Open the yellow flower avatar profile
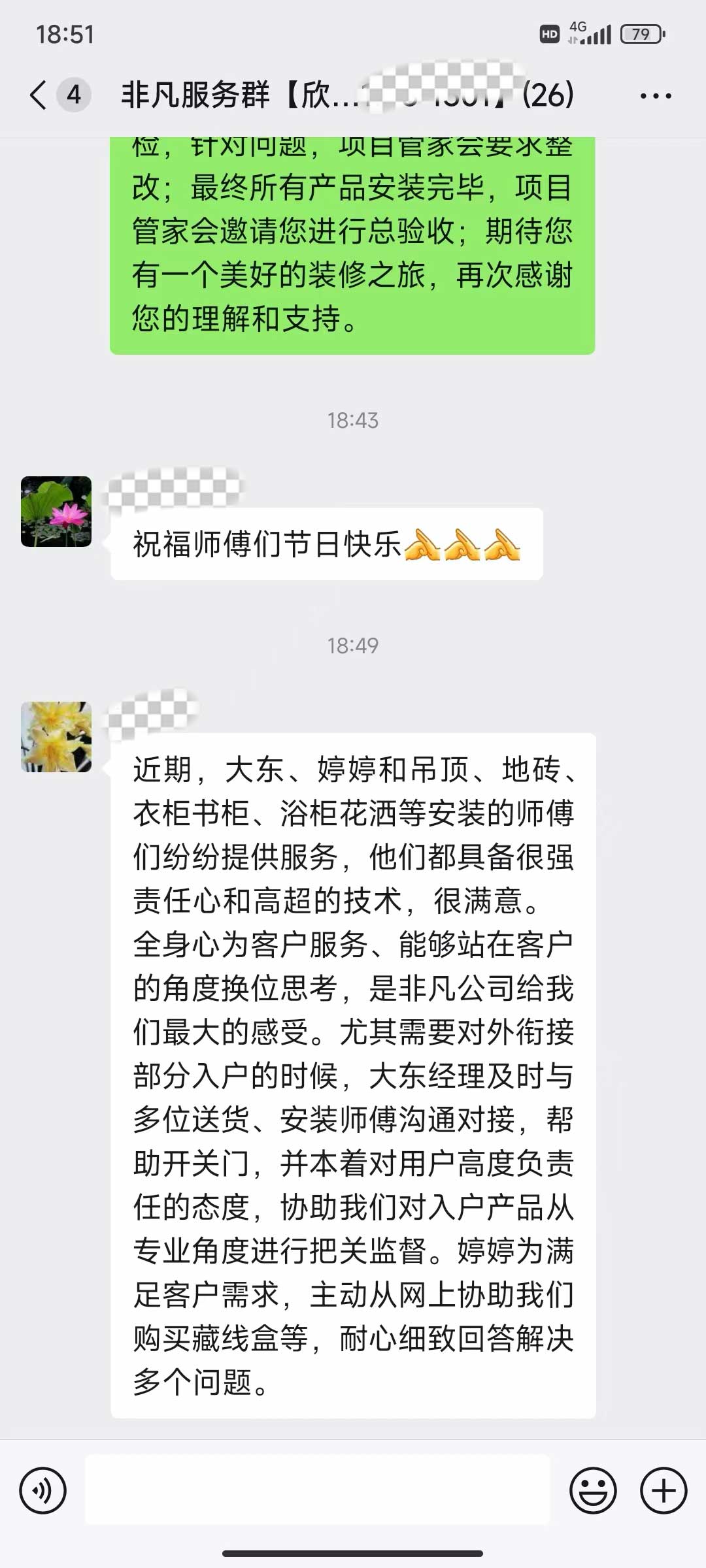 coord(56,737)
